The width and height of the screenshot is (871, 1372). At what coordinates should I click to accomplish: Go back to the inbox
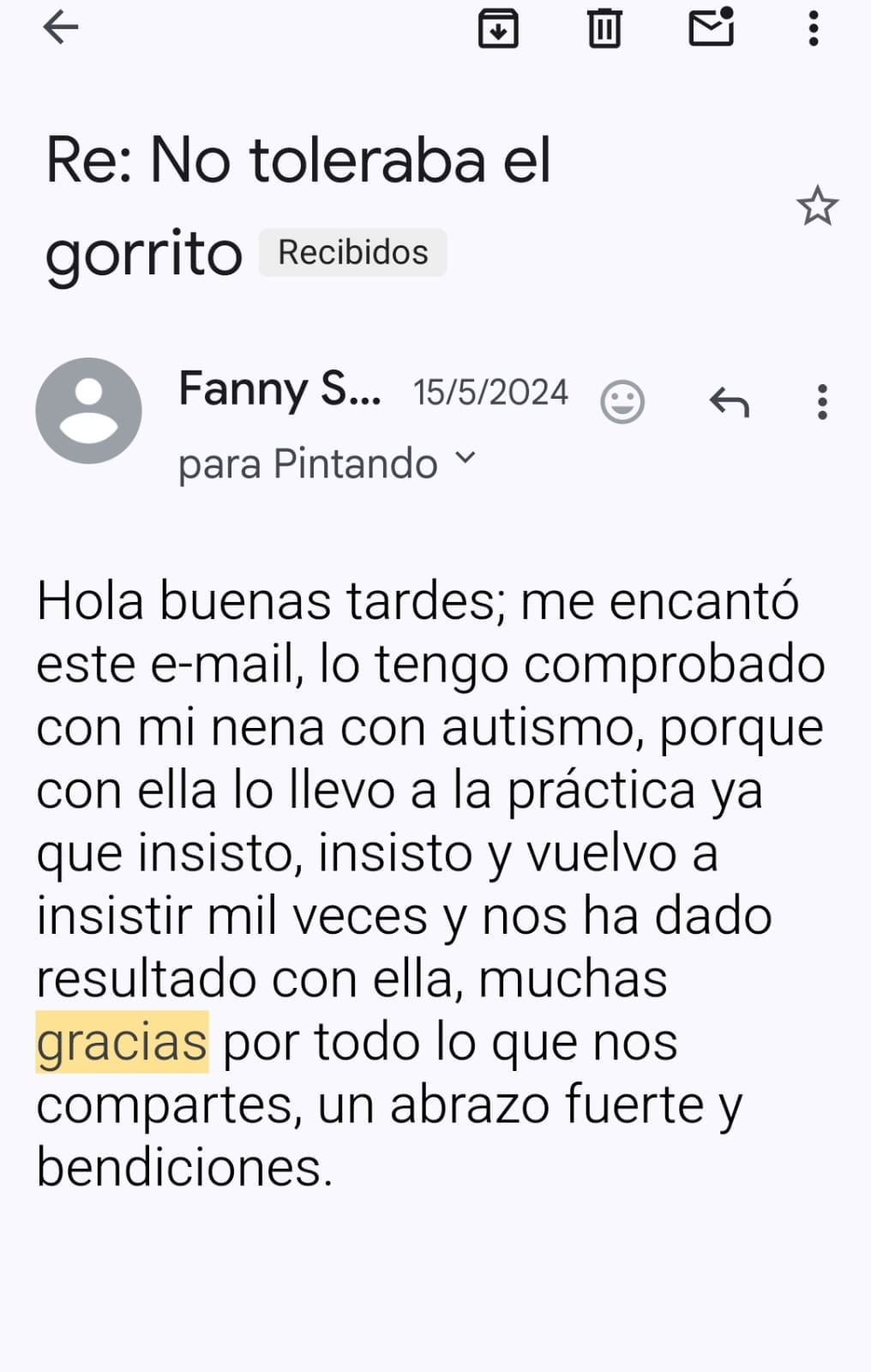click(x=60, y=27)
